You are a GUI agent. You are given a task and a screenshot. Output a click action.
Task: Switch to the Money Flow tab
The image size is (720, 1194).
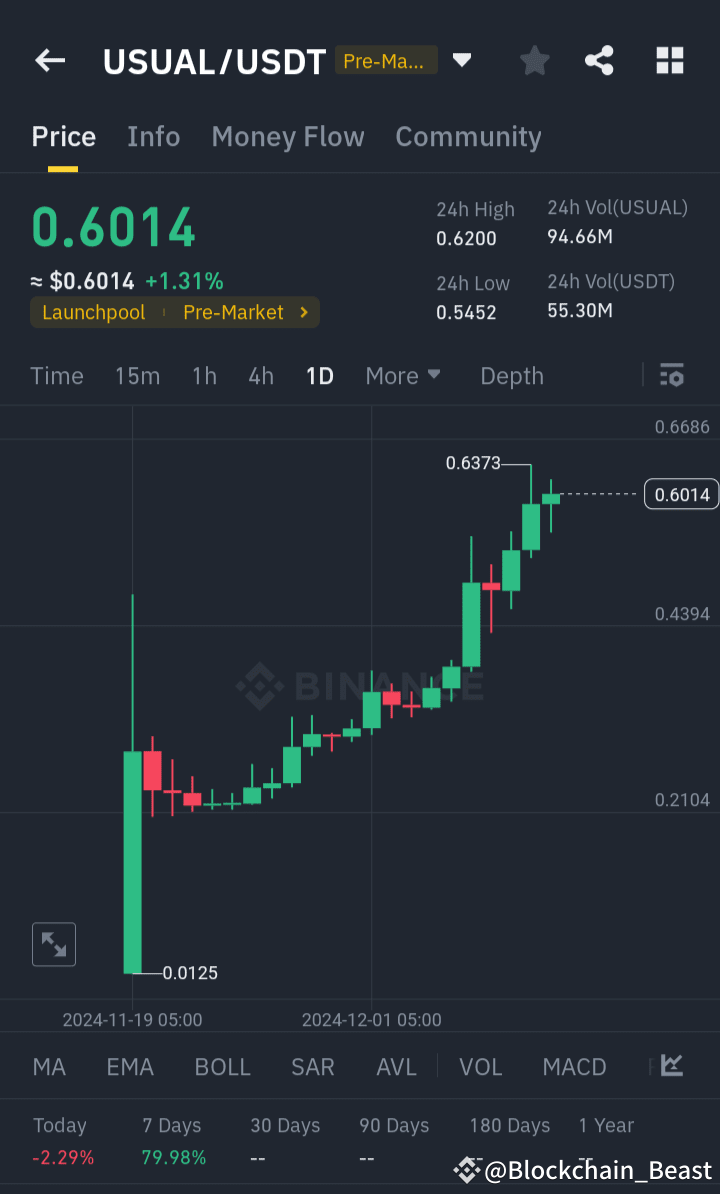pos(288,136)
